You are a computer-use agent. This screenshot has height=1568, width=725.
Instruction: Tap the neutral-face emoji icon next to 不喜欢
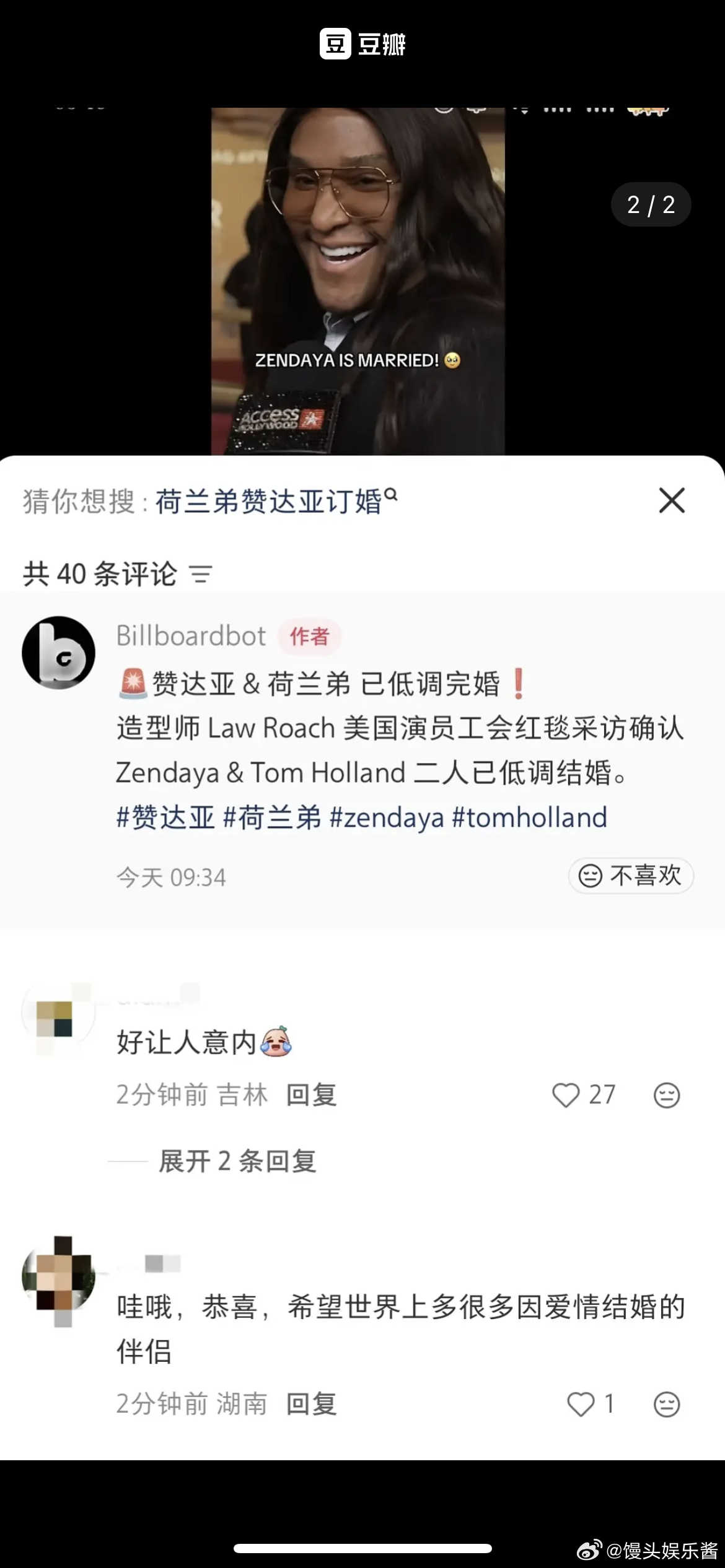coord(591,876)
